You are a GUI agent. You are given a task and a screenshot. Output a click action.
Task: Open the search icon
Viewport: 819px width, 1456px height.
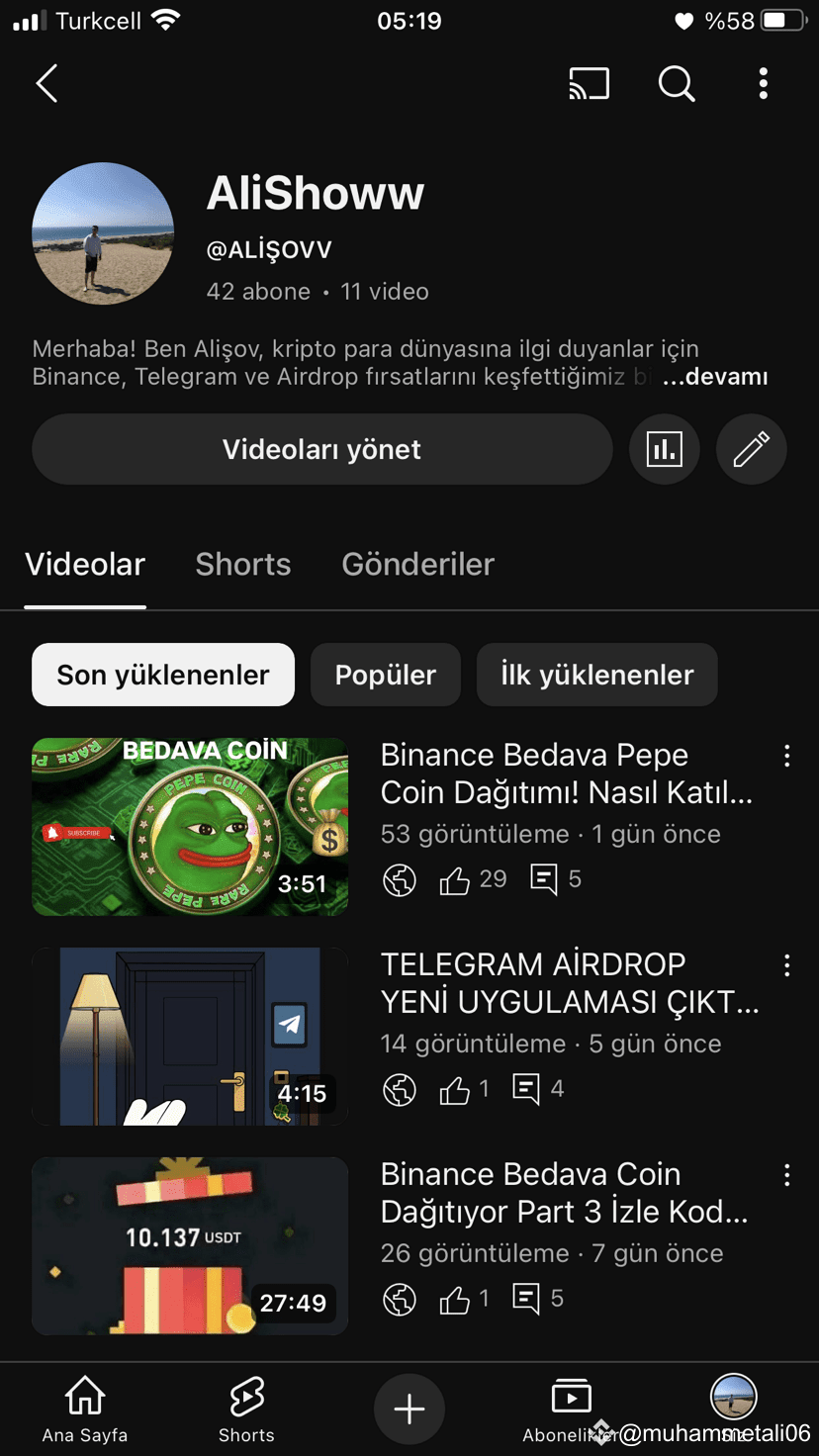click(x=677, y=84)
